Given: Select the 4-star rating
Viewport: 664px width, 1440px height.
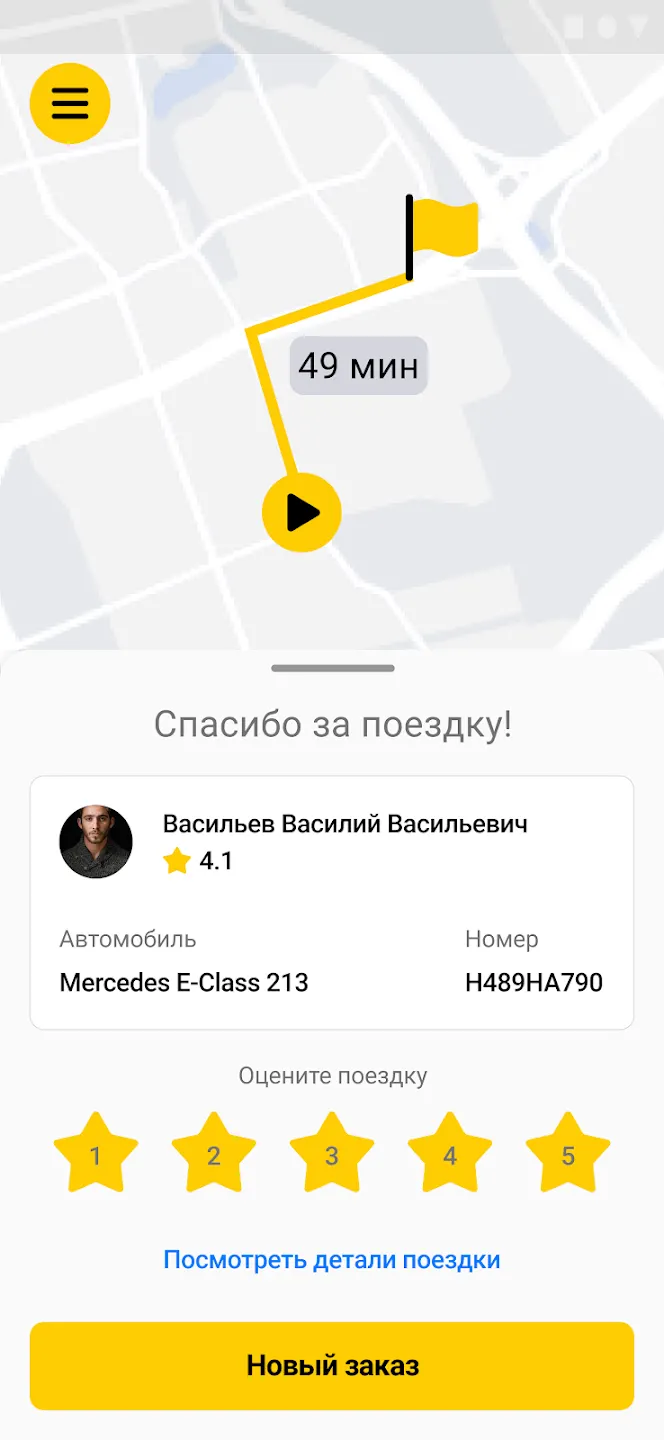Looking at the screenshot, I should point(450,1154).
